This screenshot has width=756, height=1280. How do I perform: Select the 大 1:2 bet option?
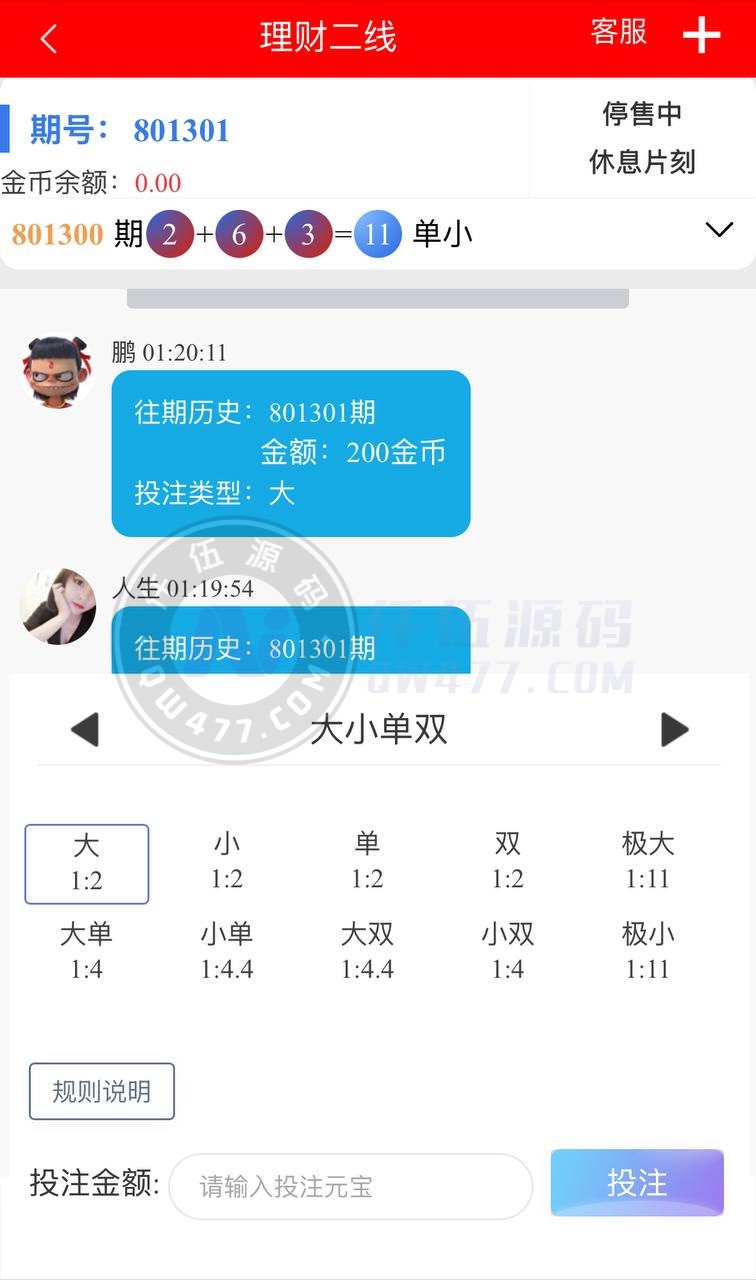coord(87,863)
